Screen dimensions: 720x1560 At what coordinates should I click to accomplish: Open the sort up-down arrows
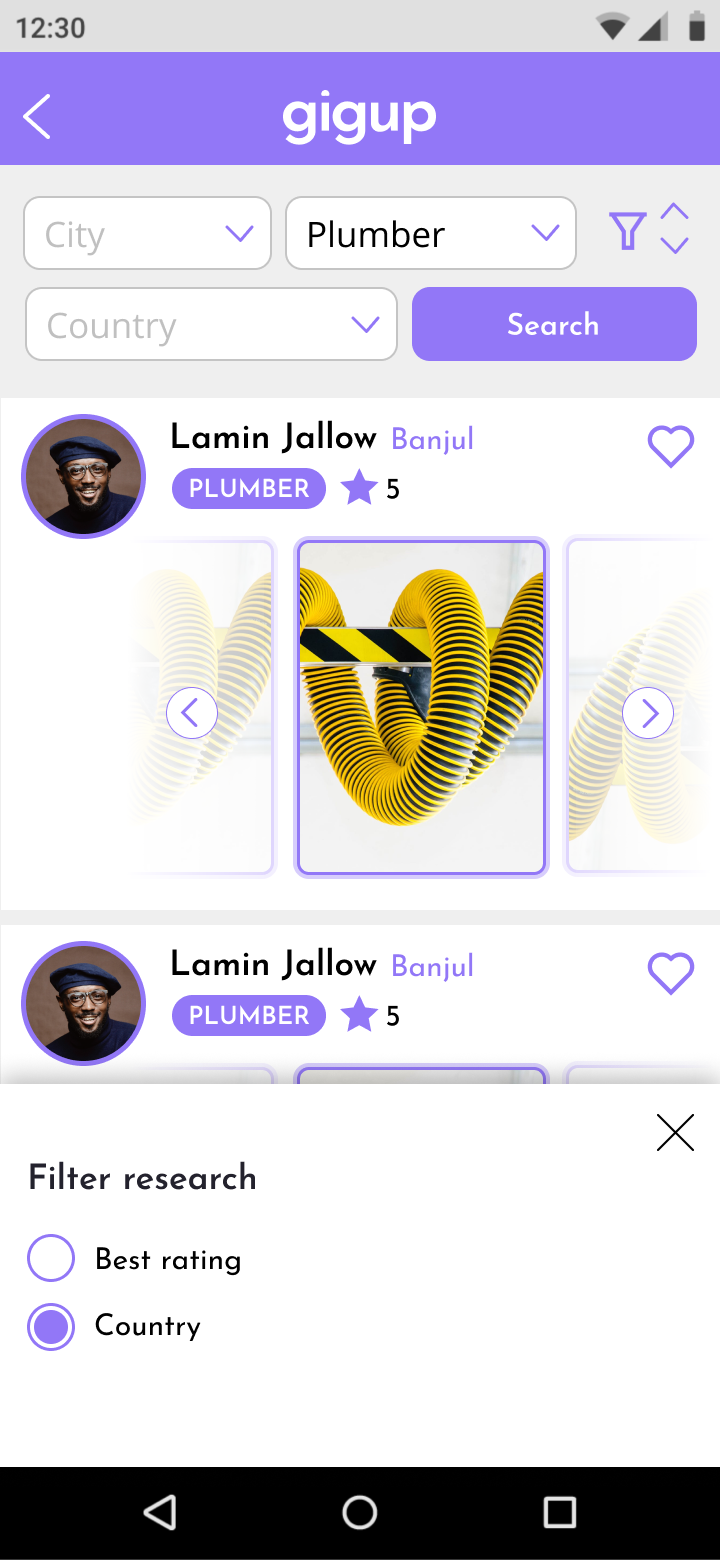pos(675,229)
